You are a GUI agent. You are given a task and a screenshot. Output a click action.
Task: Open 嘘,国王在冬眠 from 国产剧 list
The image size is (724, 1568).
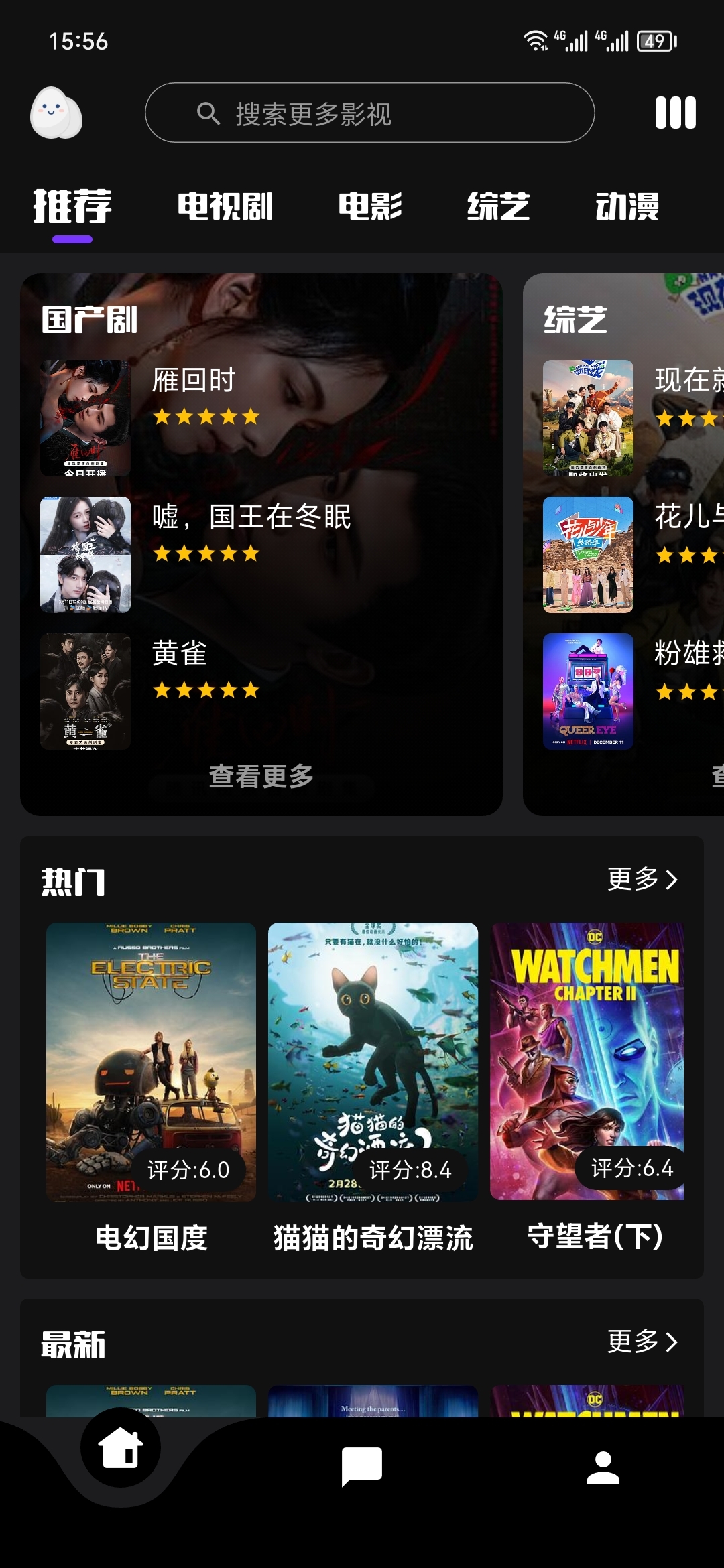251,518
